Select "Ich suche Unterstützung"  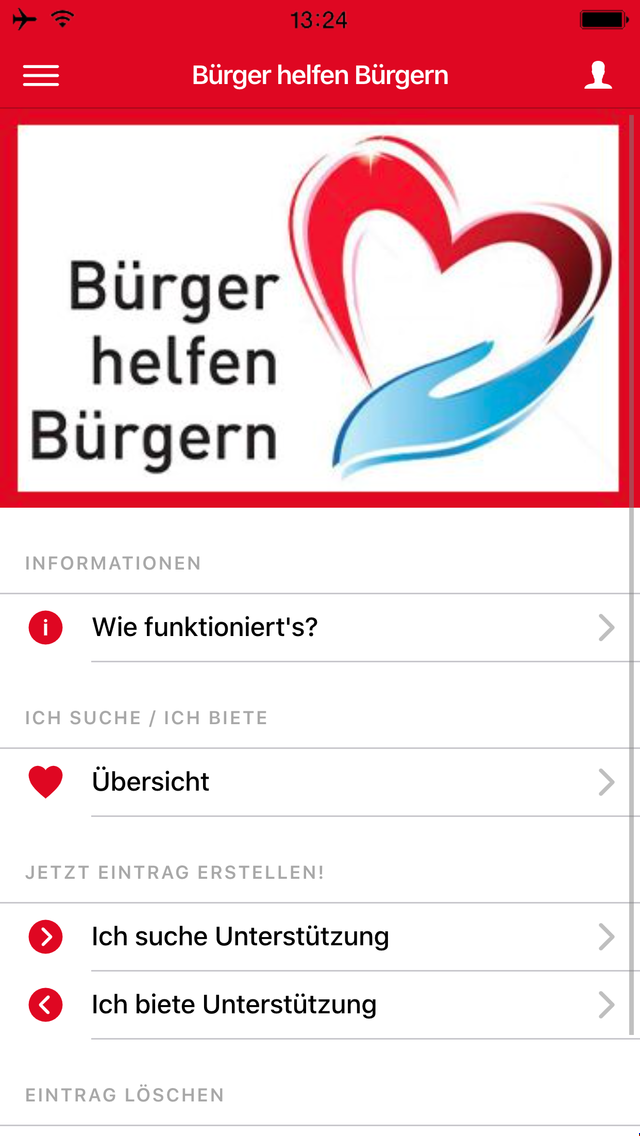(320, 937)
